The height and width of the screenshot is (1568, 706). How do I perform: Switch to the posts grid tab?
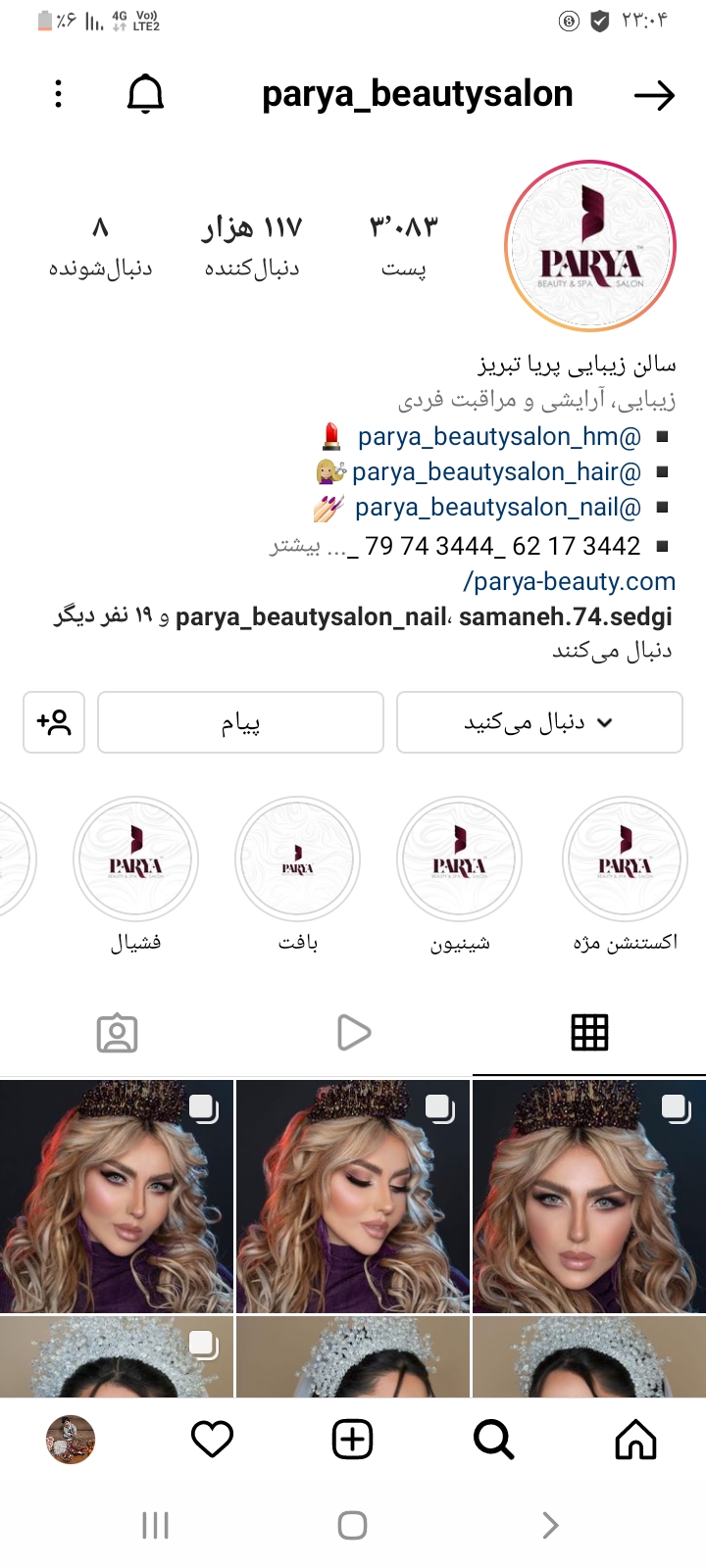[x=589, y=1032]
